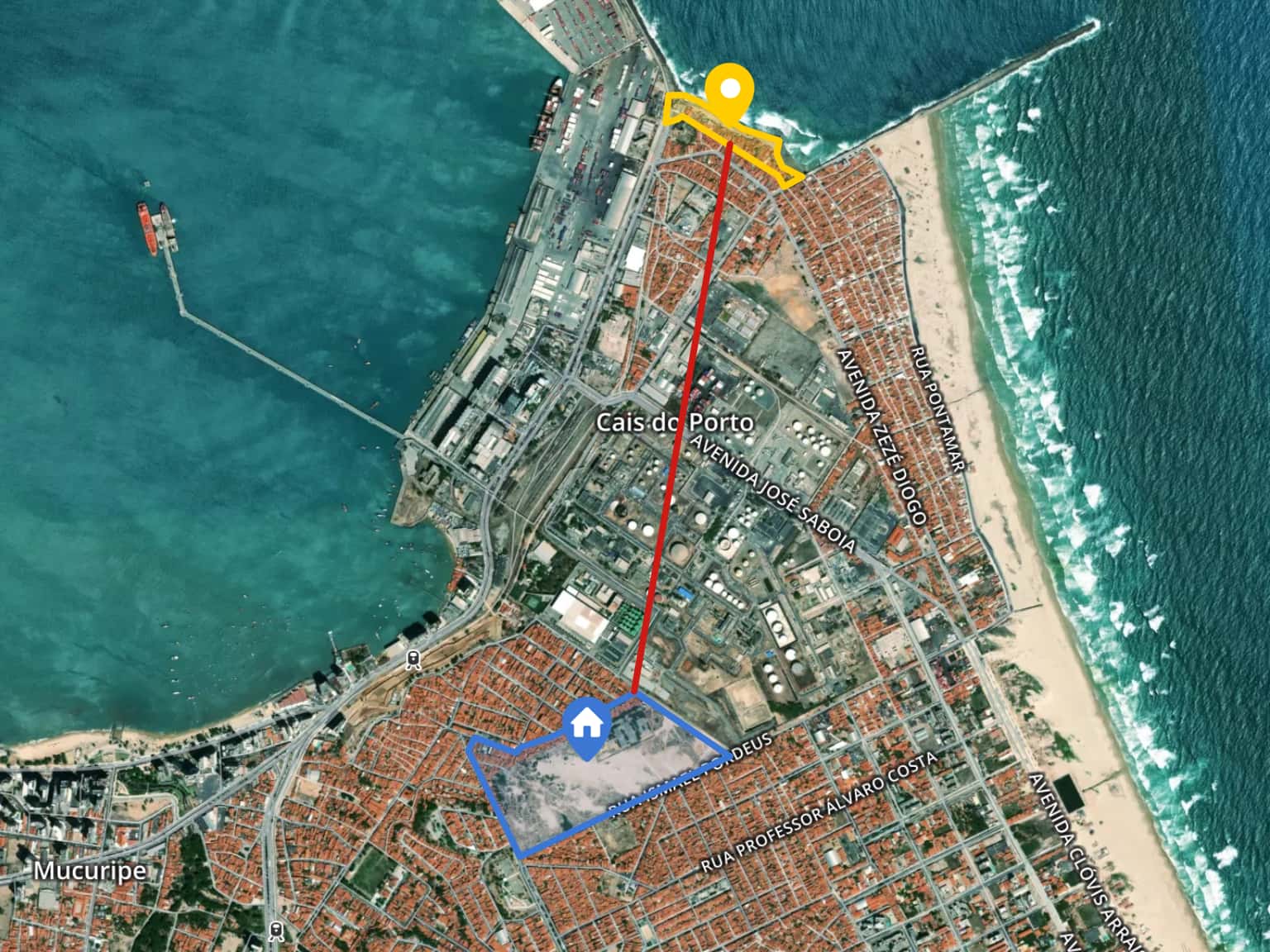1270x952 pixels.
Task: Select the train station icon by the bay
Action: pos(413,659)
